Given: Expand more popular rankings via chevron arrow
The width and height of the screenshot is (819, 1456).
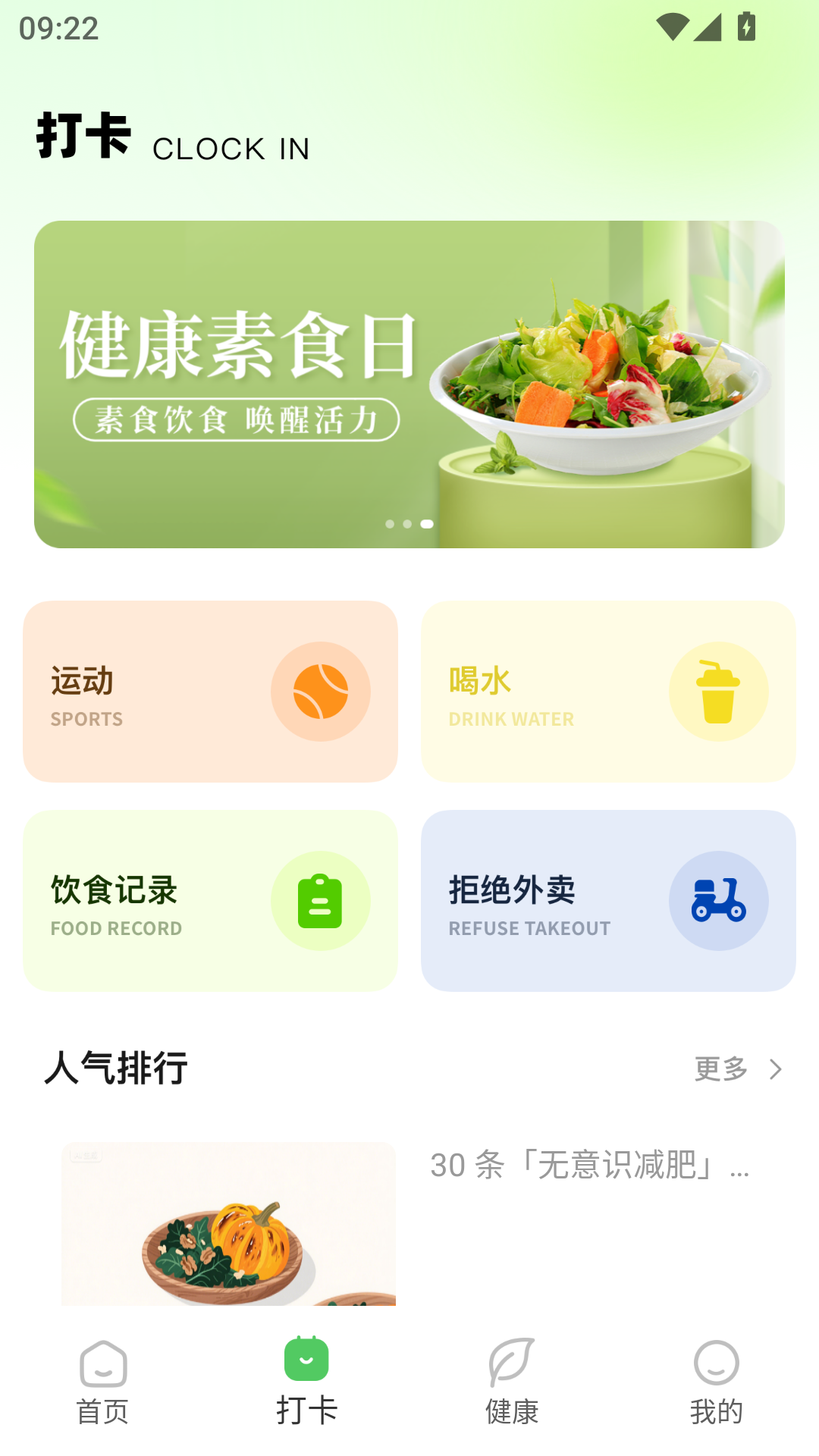Looking at the screenshot, I should pyautogui.click(x=776, y=1069).
